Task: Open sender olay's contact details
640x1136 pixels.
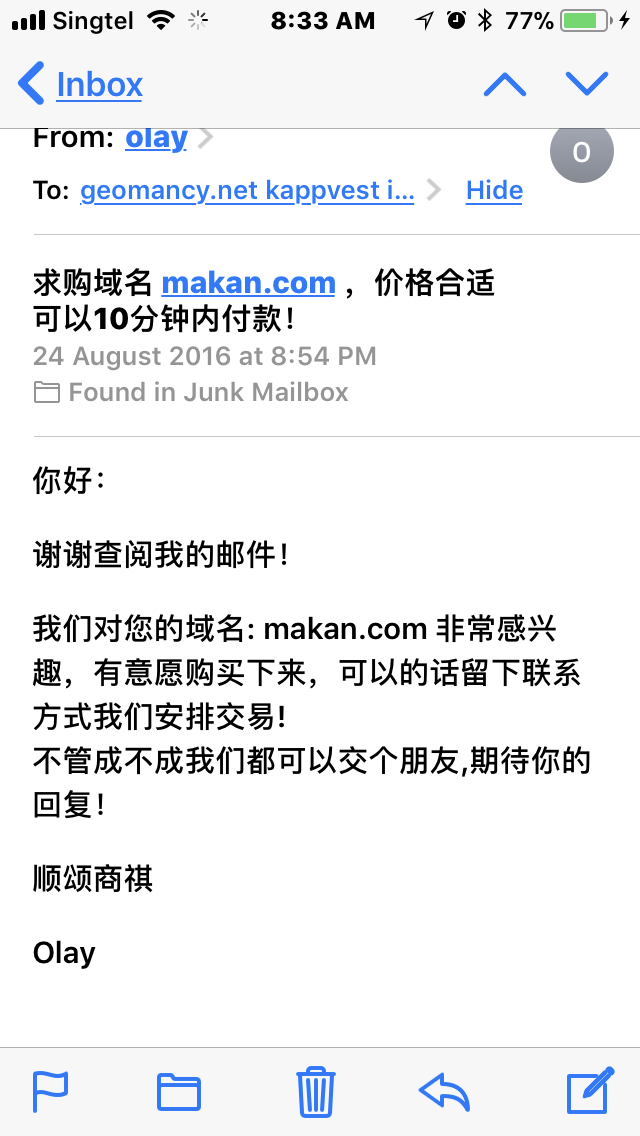Action: coord(157,138)
